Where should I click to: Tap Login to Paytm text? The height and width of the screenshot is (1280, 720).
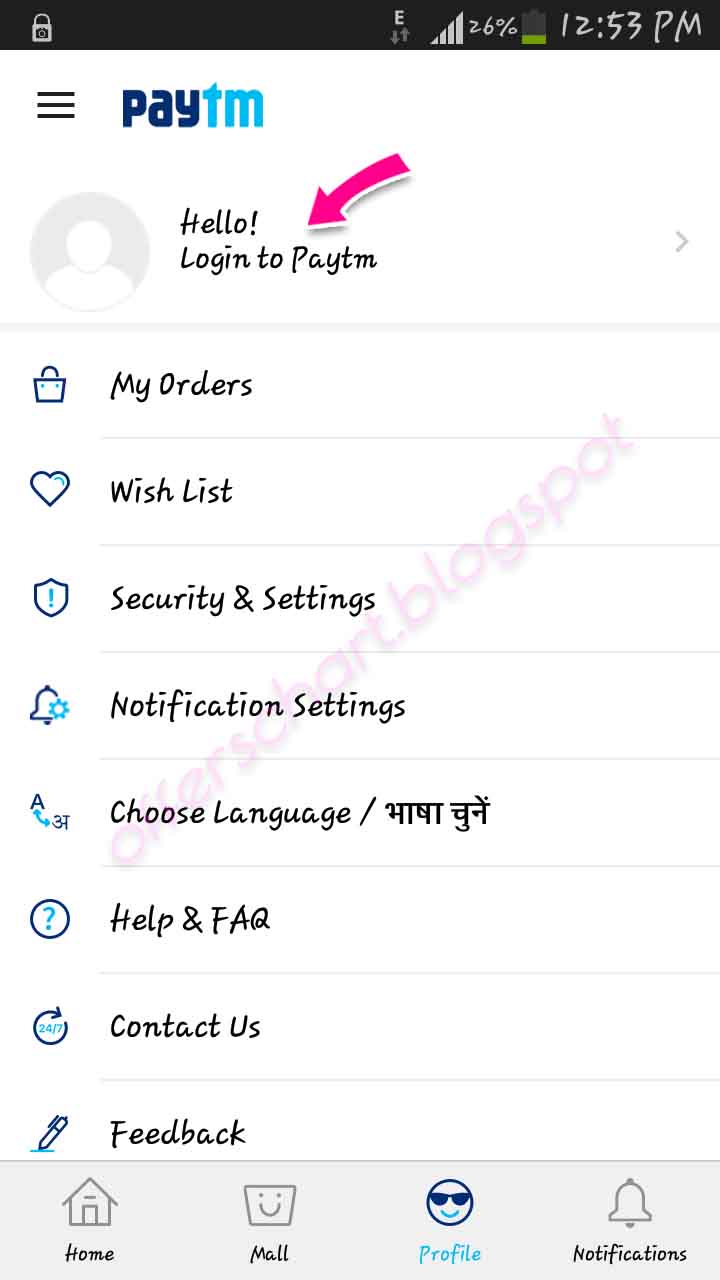point(280,258)
